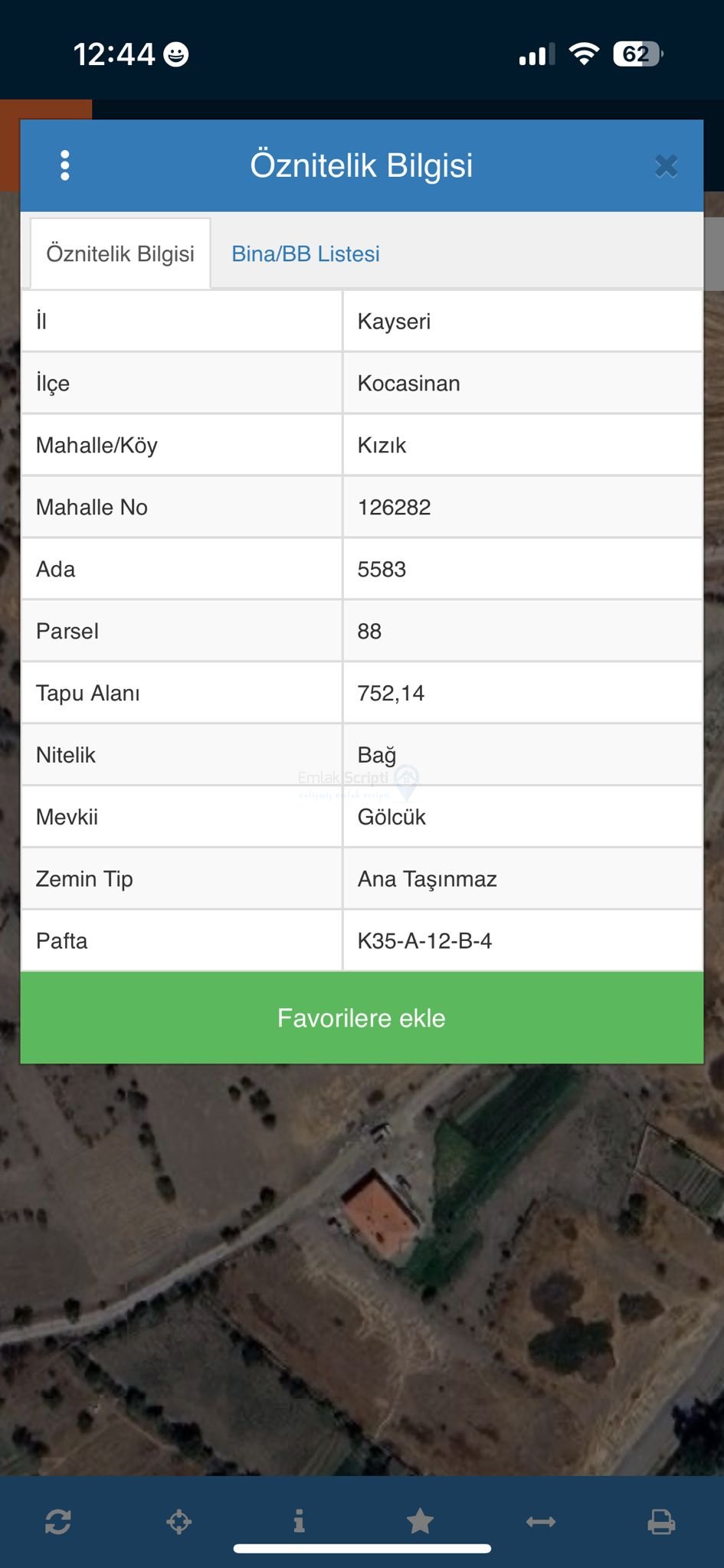724x1568 pixels.
Task: Tap the refresh icon in bottom toolbar
Action: (x=58, y=1521)
